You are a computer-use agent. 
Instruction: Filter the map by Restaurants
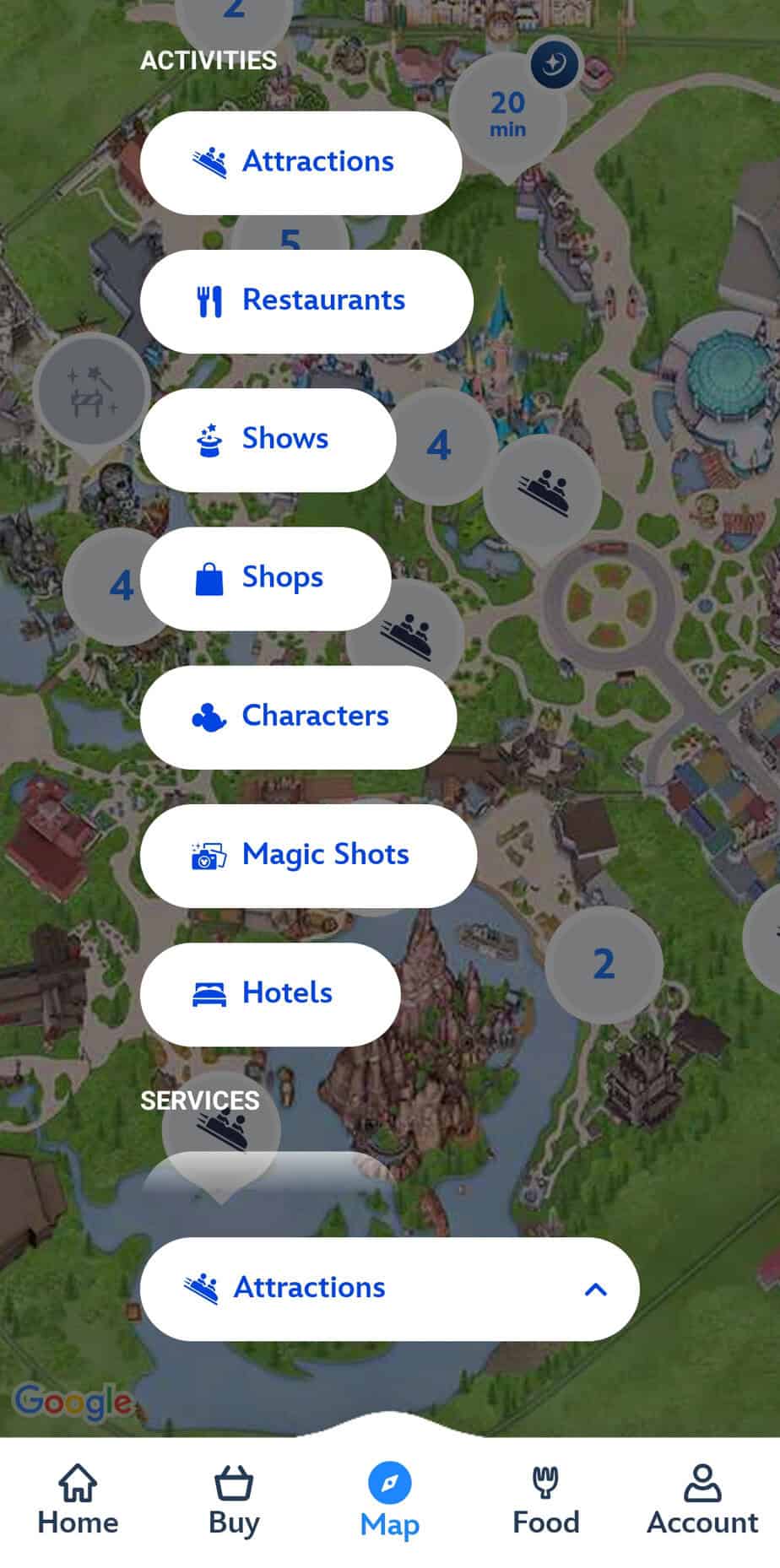306,300
